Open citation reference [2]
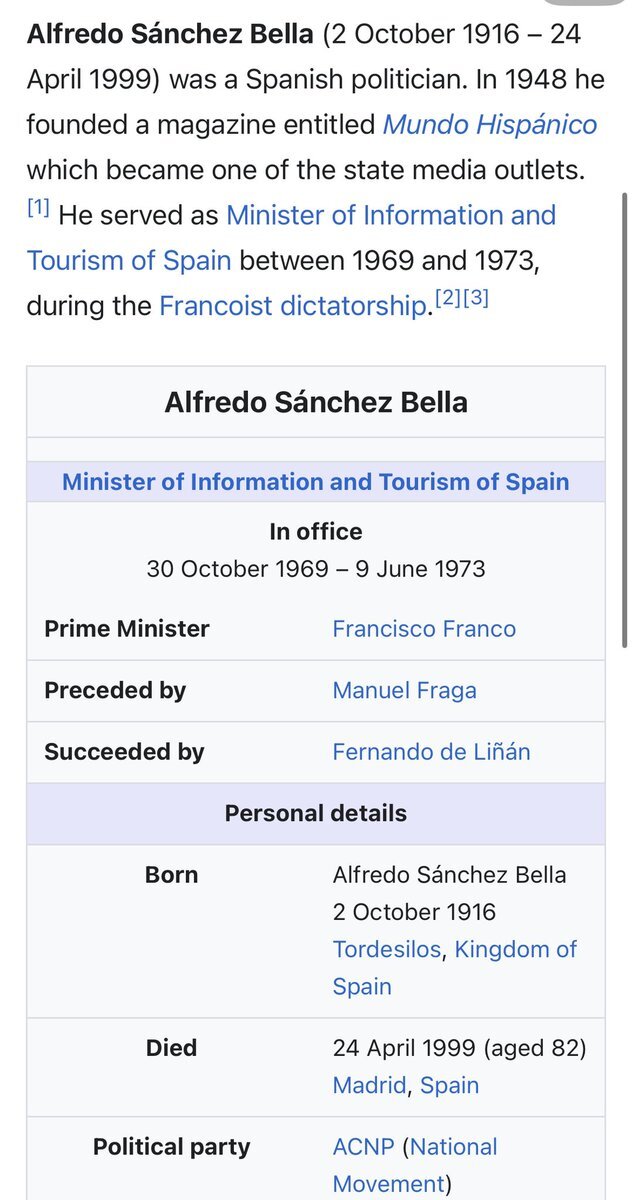Screen dimensions: 632x1200 pos(445,298)
